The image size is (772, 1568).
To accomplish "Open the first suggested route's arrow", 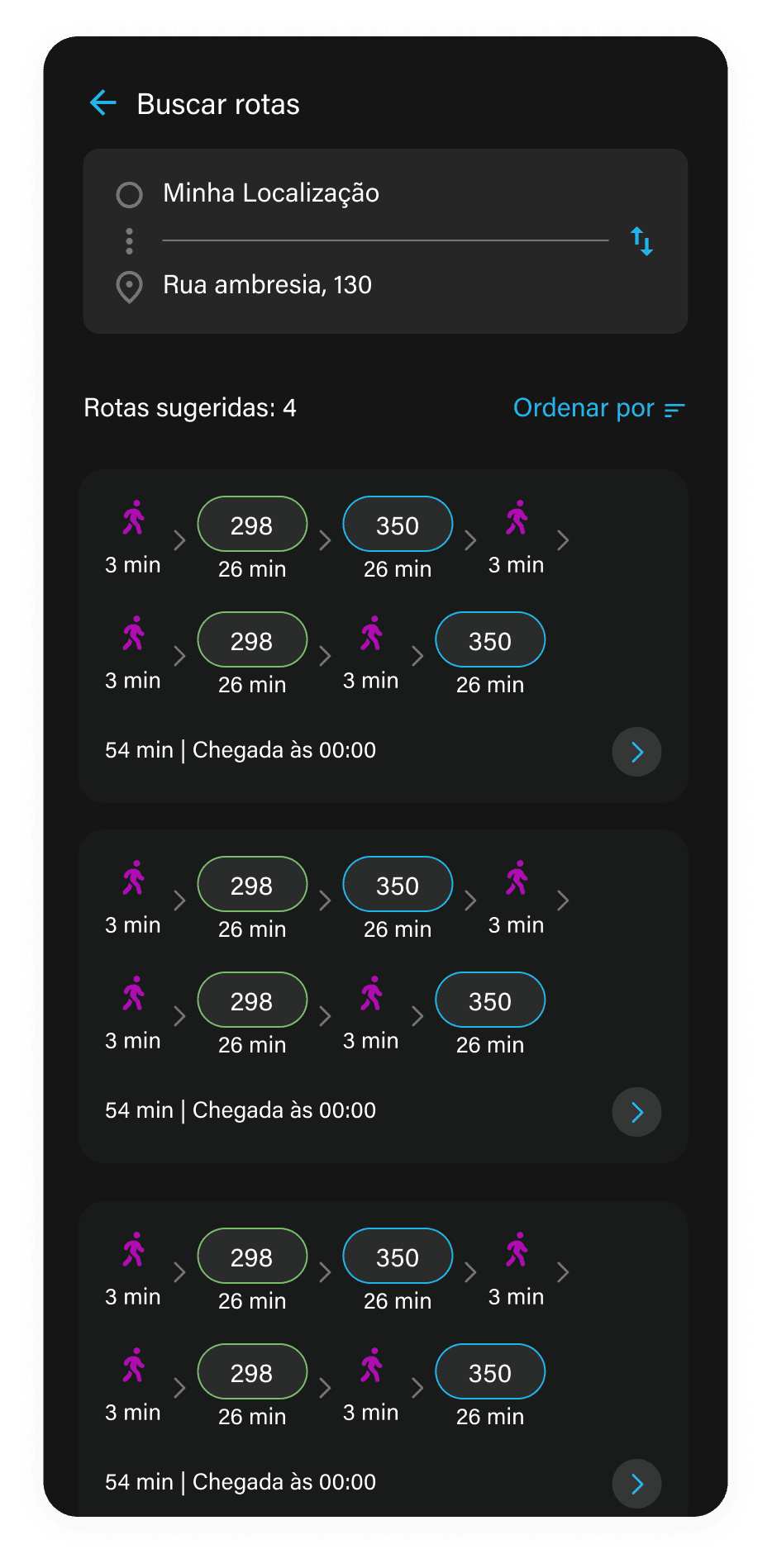I will point(636,752).
